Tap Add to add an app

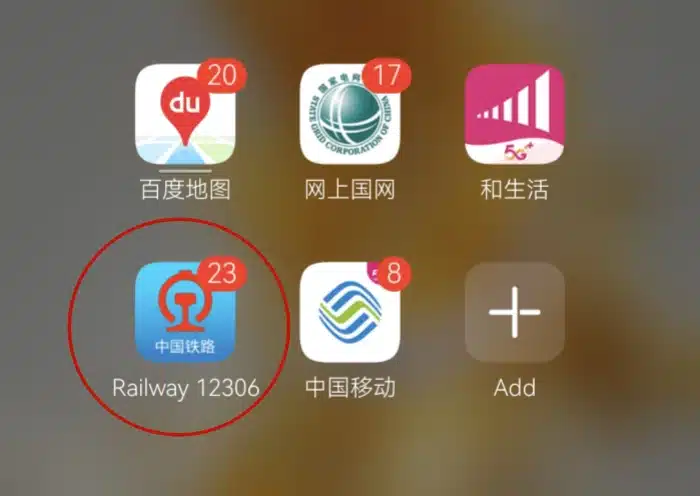514,313
